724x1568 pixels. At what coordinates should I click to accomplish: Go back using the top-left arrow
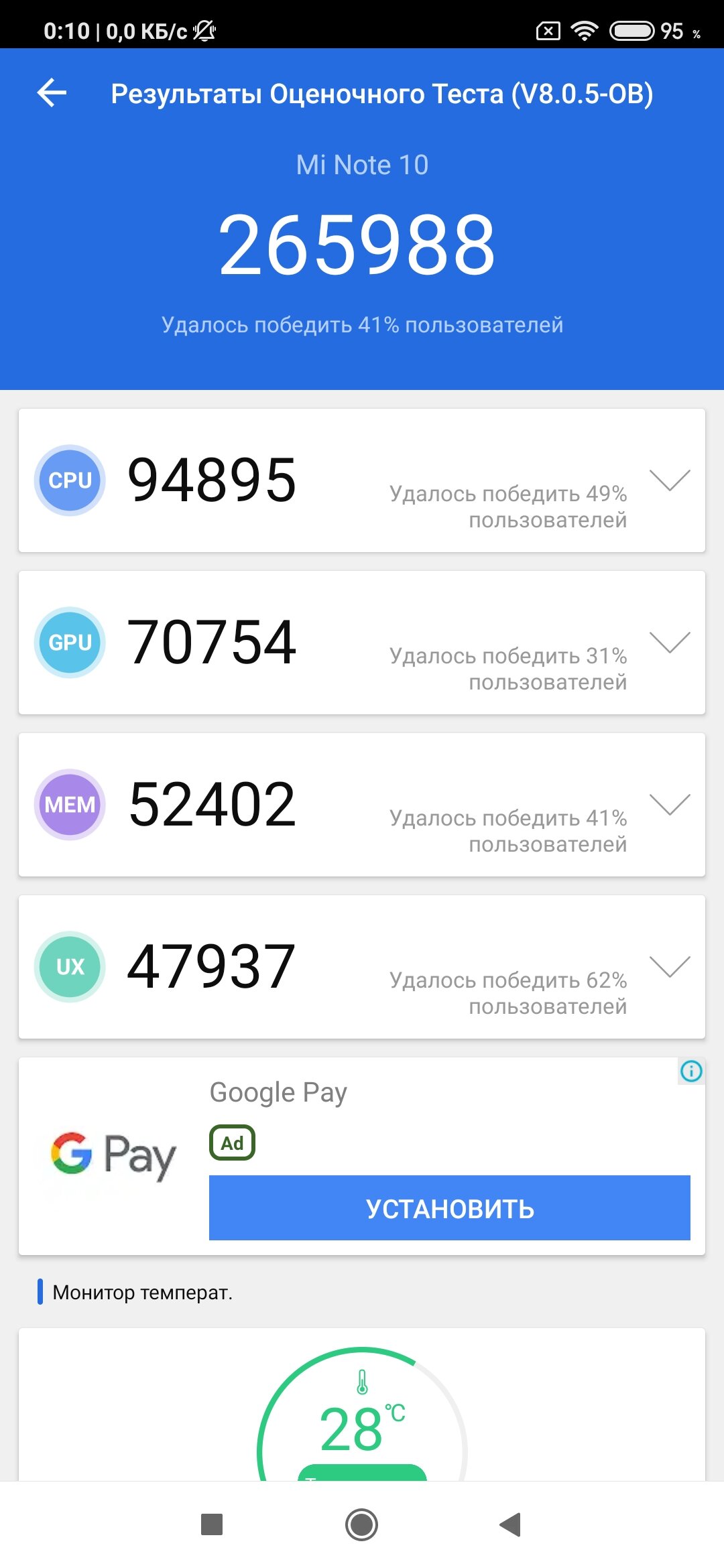click(x=52, y=92)
